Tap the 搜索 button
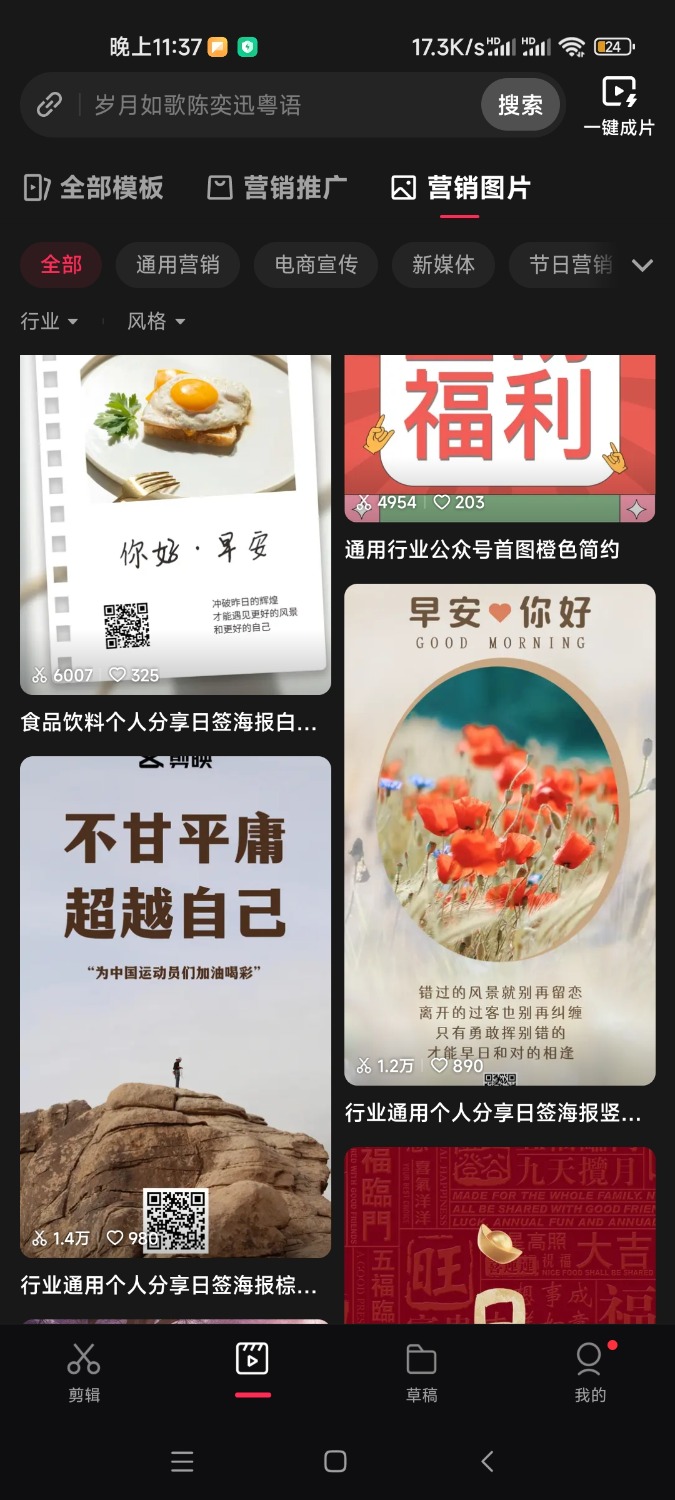The image size is (675, 1500). pos(520,105)
